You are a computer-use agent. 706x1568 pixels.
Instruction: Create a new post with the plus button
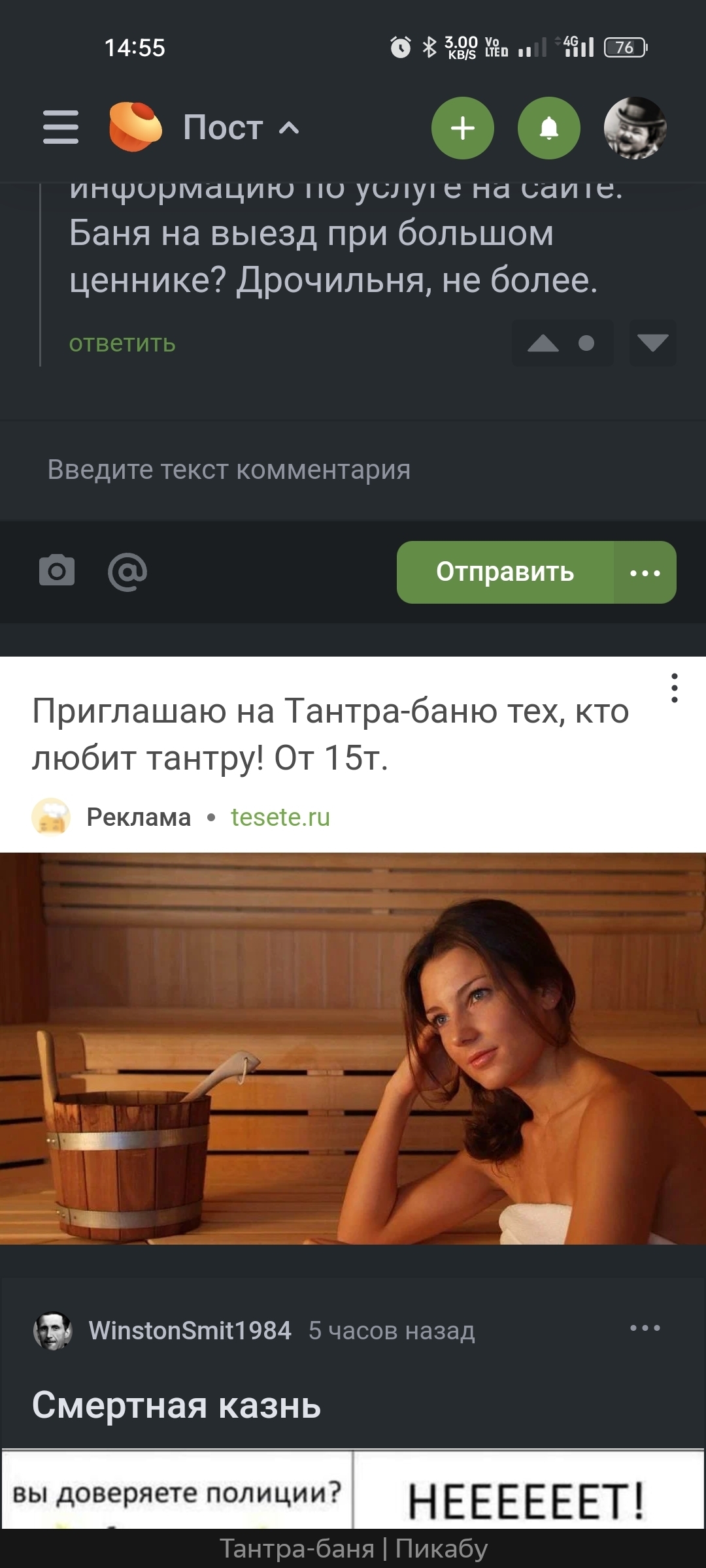(x=463, y=128)
